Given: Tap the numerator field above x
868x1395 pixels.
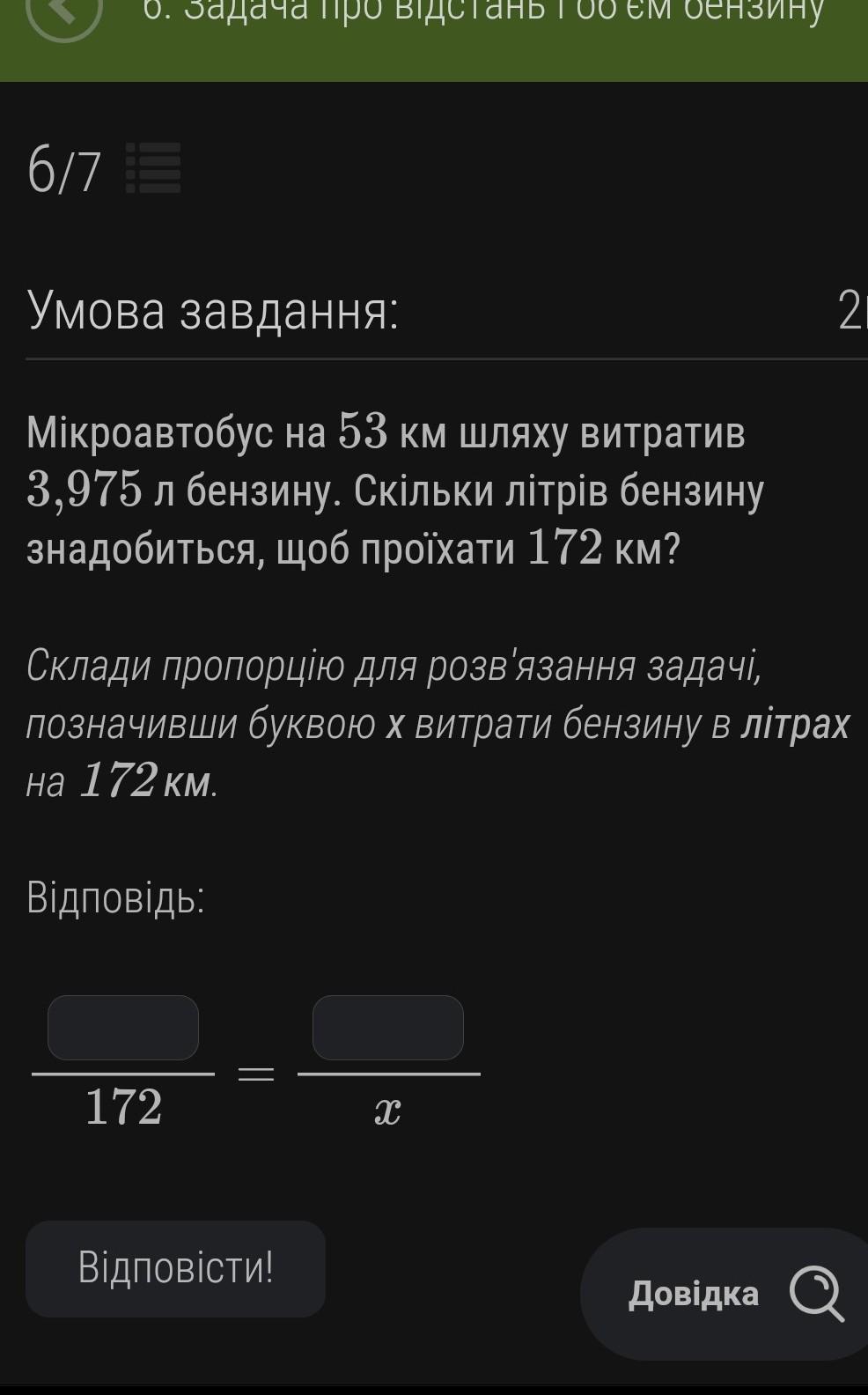Looking at the screenshot, I should [x=388, y=1028].
